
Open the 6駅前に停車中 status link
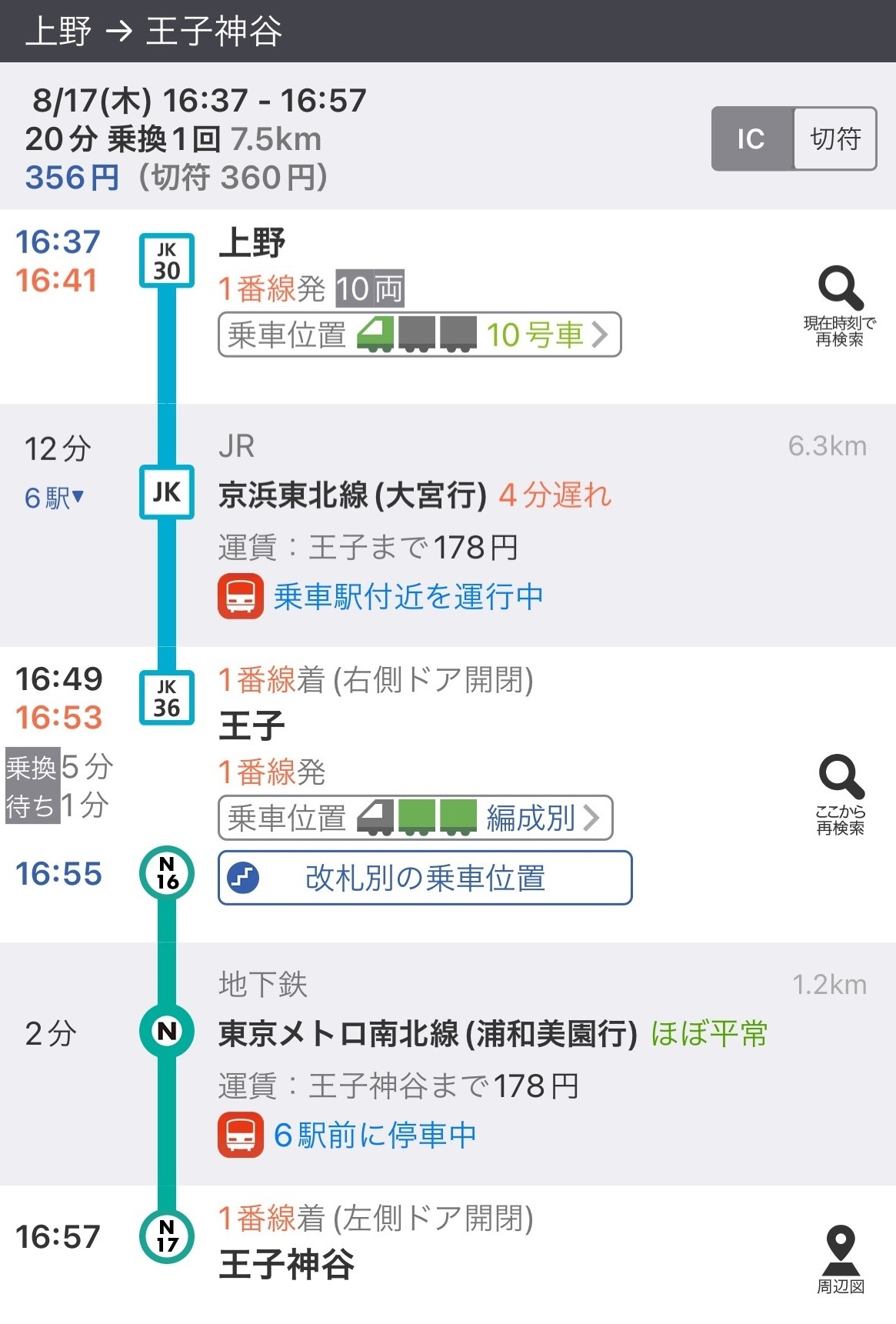pyautogui.click(x=377, y=1132)
